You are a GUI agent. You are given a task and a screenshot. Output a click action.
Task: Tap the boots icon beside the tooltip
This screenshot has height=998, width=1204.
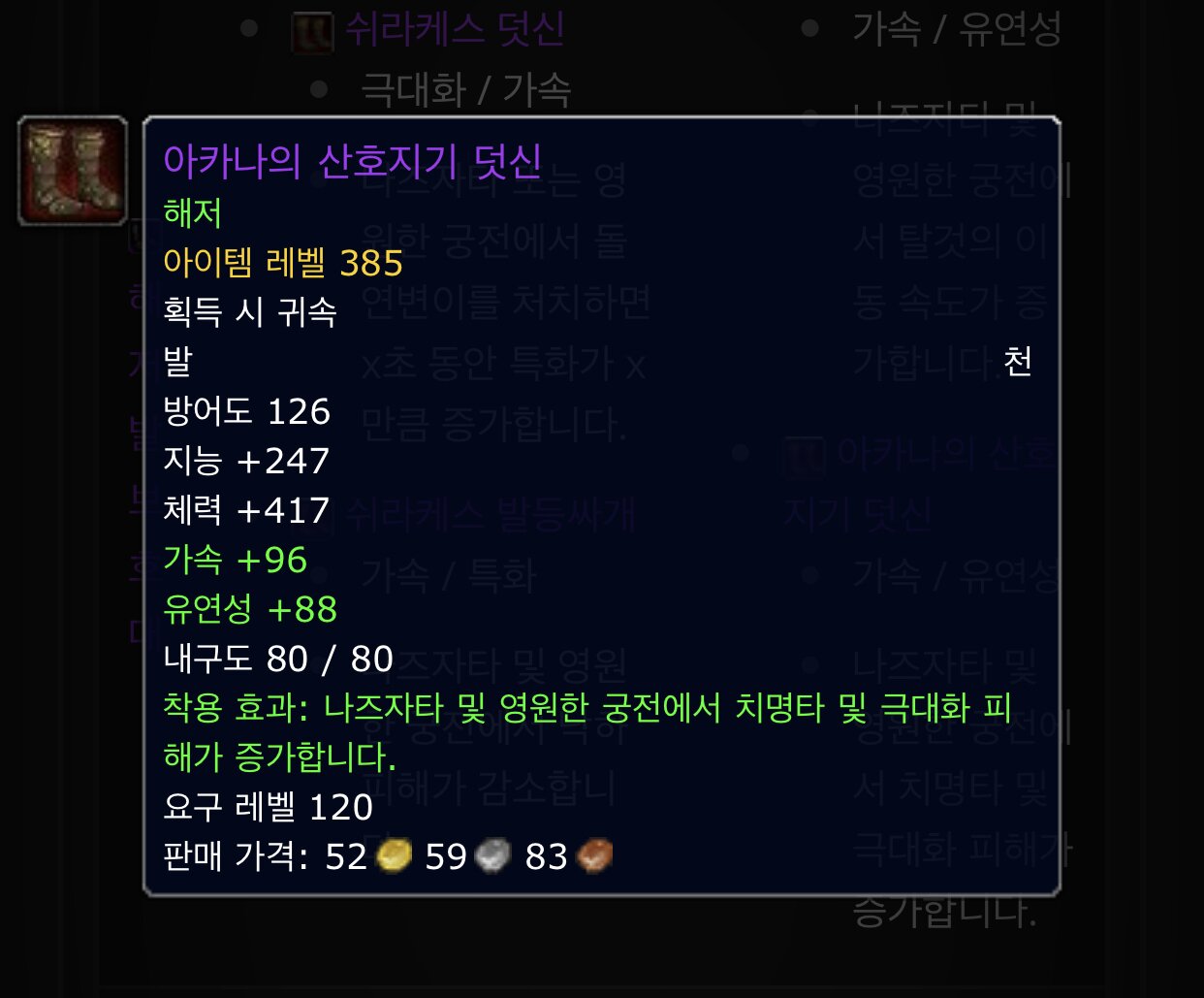(73, 171)
